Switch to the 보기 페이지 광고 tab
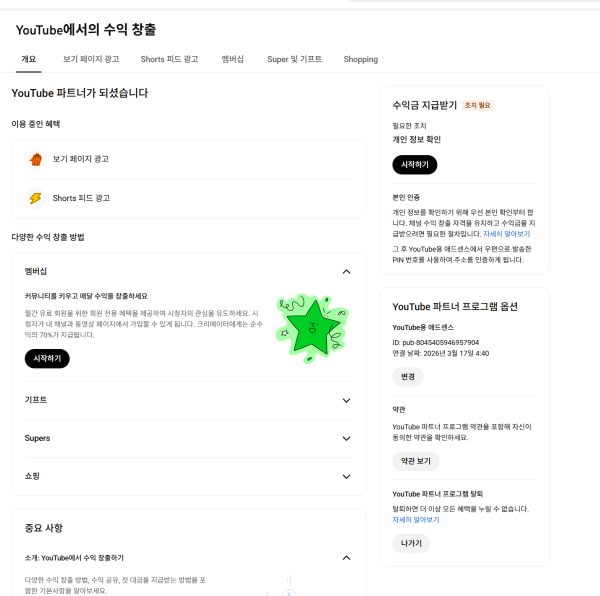The width and height of the screenshot is (600, 596). coord(90,59)
